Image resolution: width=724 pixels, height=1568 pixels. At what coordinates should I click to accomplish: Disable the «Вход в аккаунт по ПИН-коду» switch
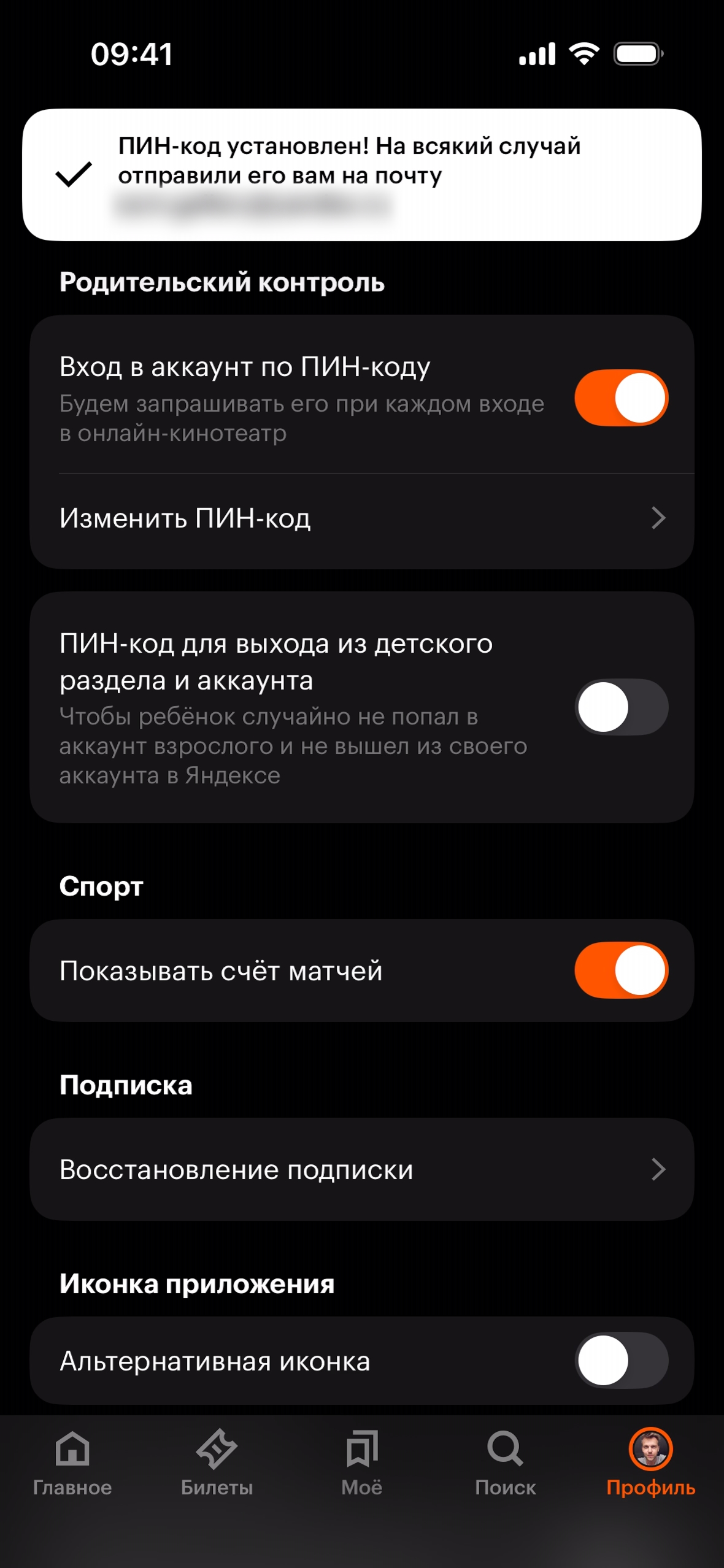[x=621, y=398]
